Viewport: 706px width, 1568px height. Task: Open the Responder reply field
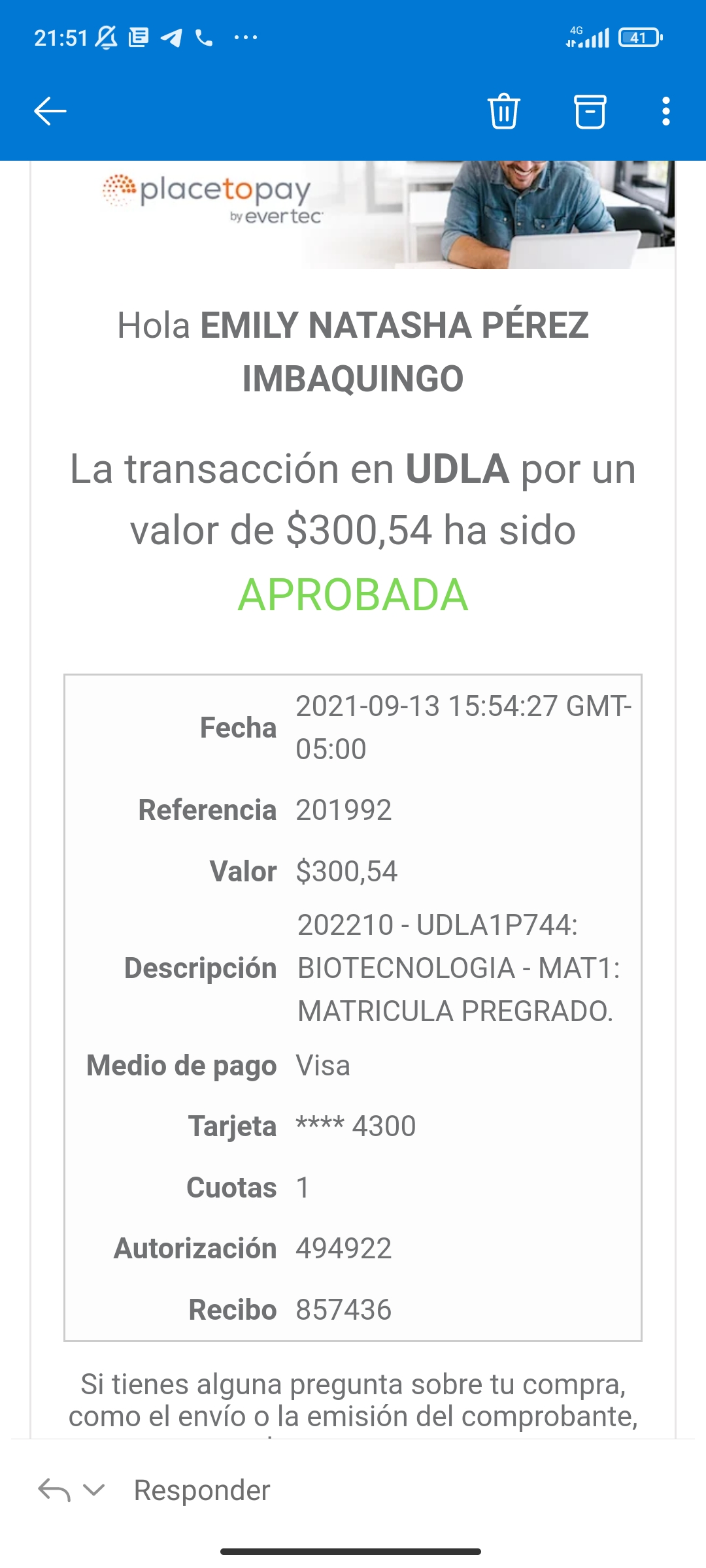(203, 1490)
